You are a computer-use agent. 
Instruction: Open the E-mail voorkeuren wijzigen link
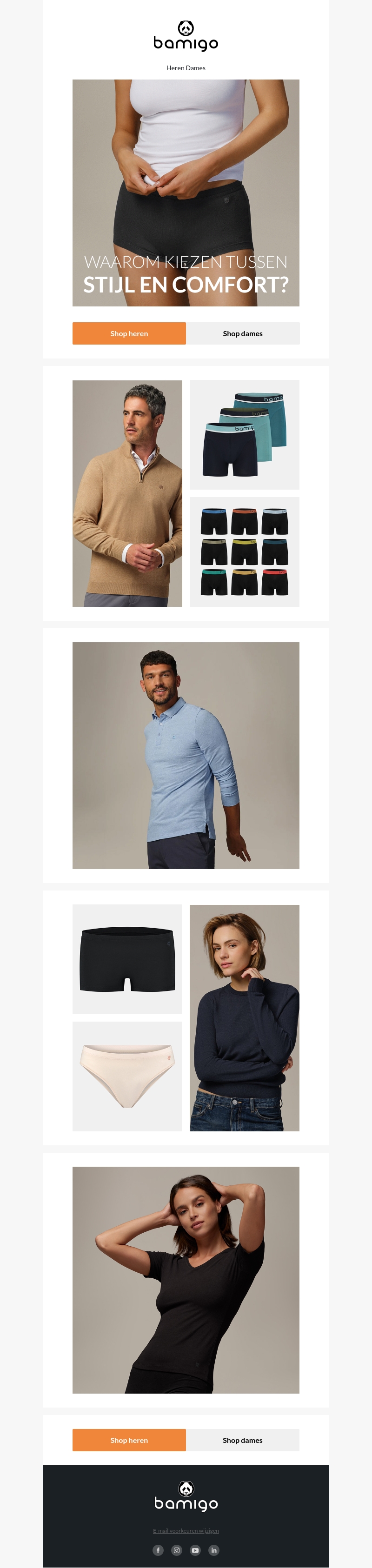pos(186,1530)
